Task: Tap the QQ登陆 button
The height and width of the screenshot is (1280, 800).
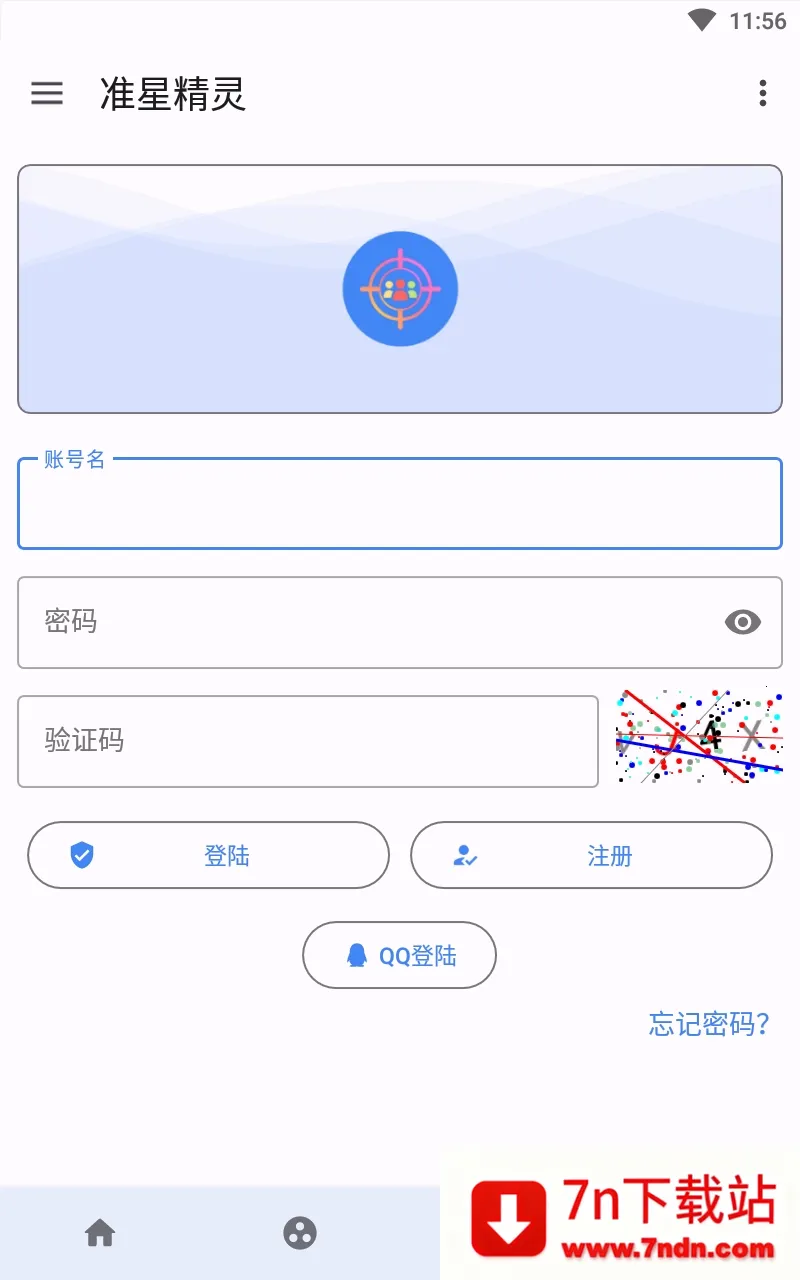Action: (399, 955)
